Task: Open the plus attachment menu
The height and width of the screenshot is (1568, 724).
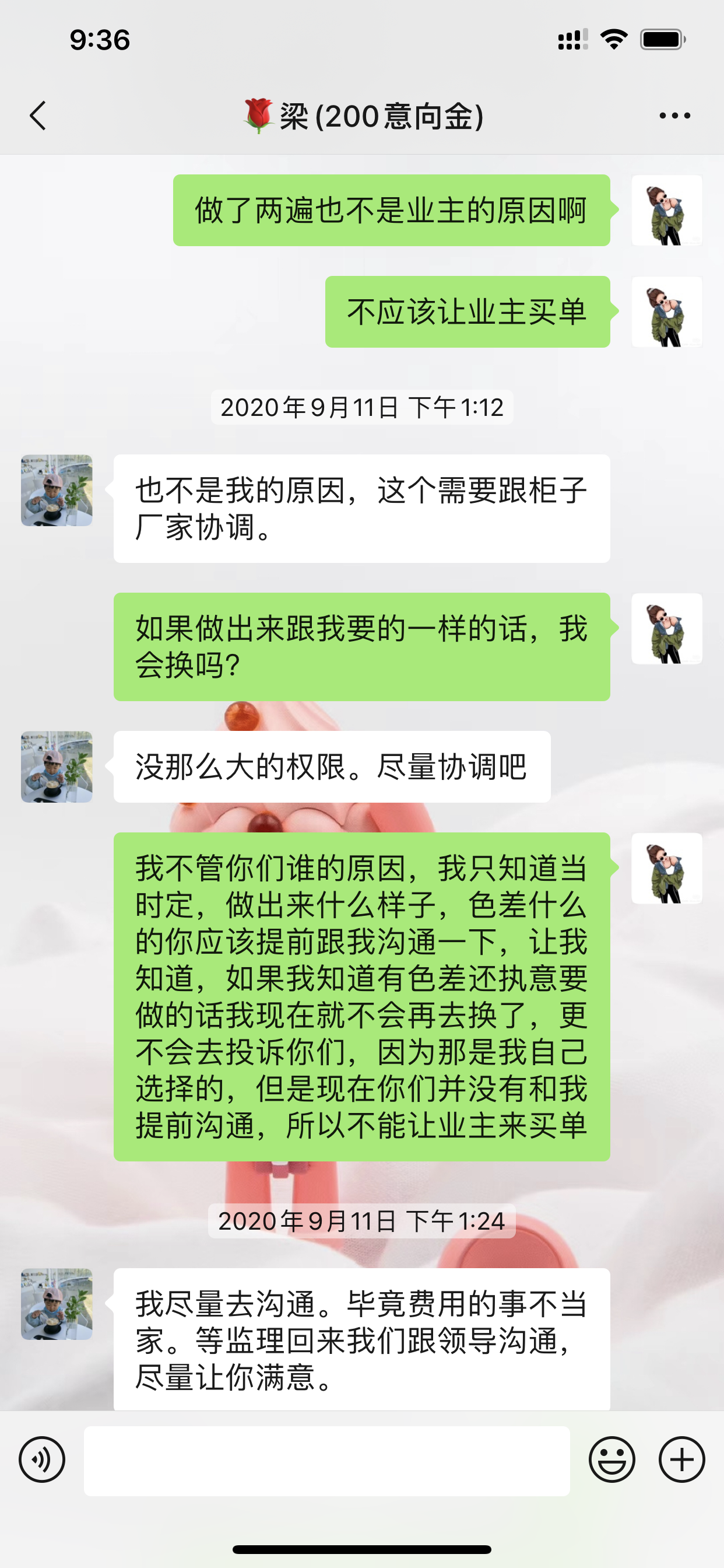Action: [681, 1459]
